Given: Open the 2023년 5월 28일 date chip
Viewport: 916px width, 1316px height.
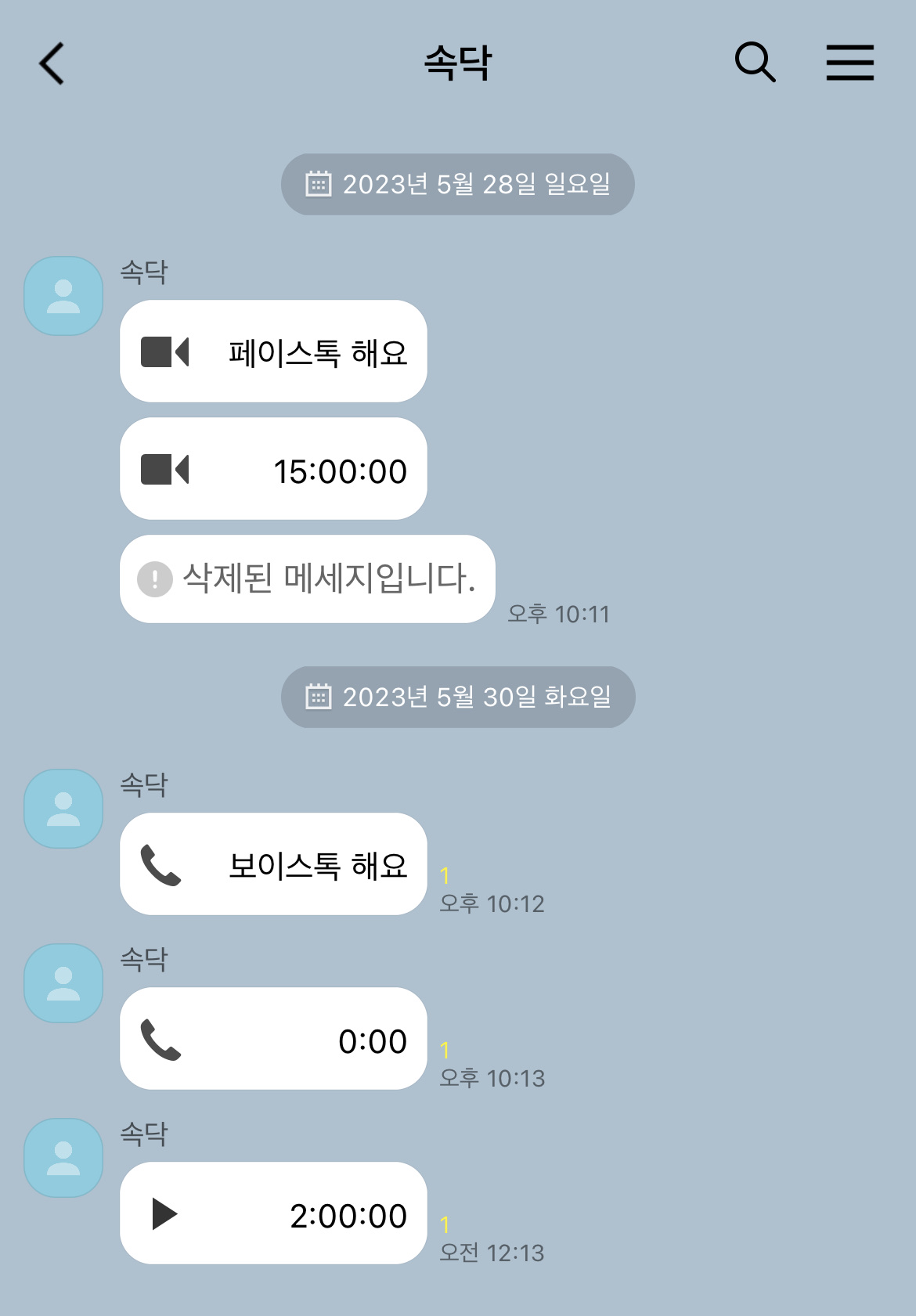Looking at the screenshot, I should click(x=457, y=185).
